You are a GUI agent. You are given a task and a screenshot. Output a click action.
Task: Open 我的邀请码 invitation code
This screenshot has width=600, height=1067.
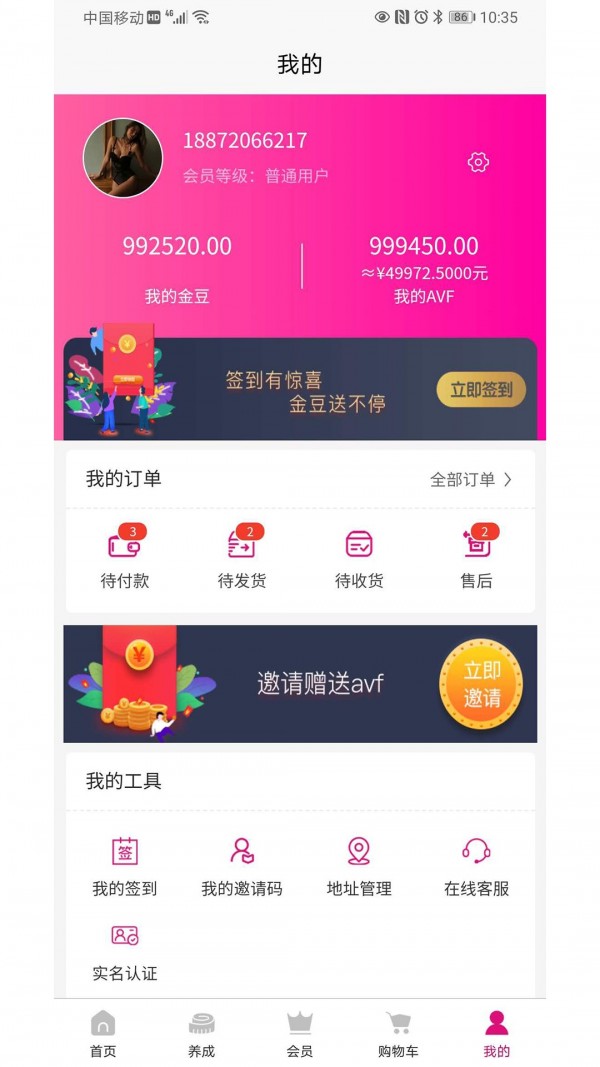click(242, 867)
